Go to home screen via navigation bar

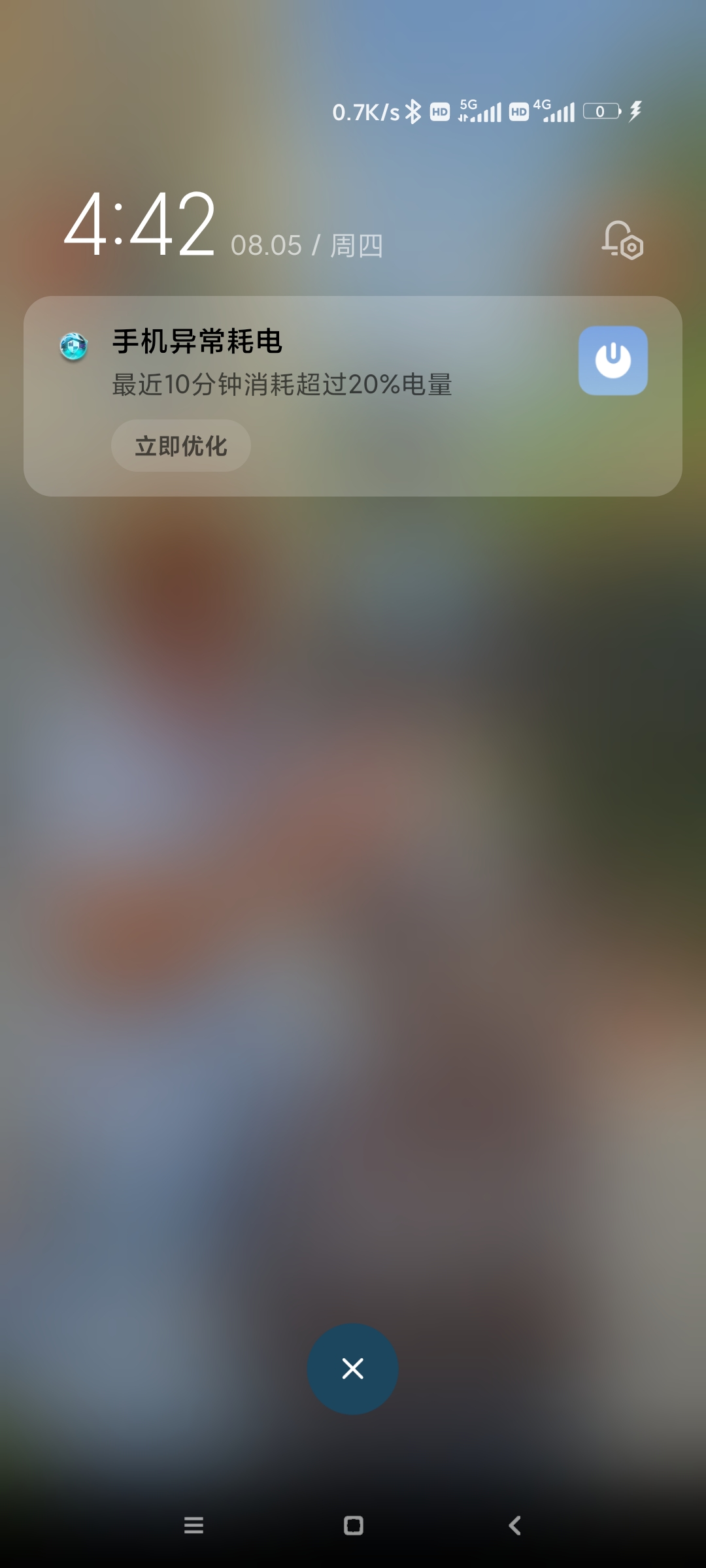[x=354, y=1526]
